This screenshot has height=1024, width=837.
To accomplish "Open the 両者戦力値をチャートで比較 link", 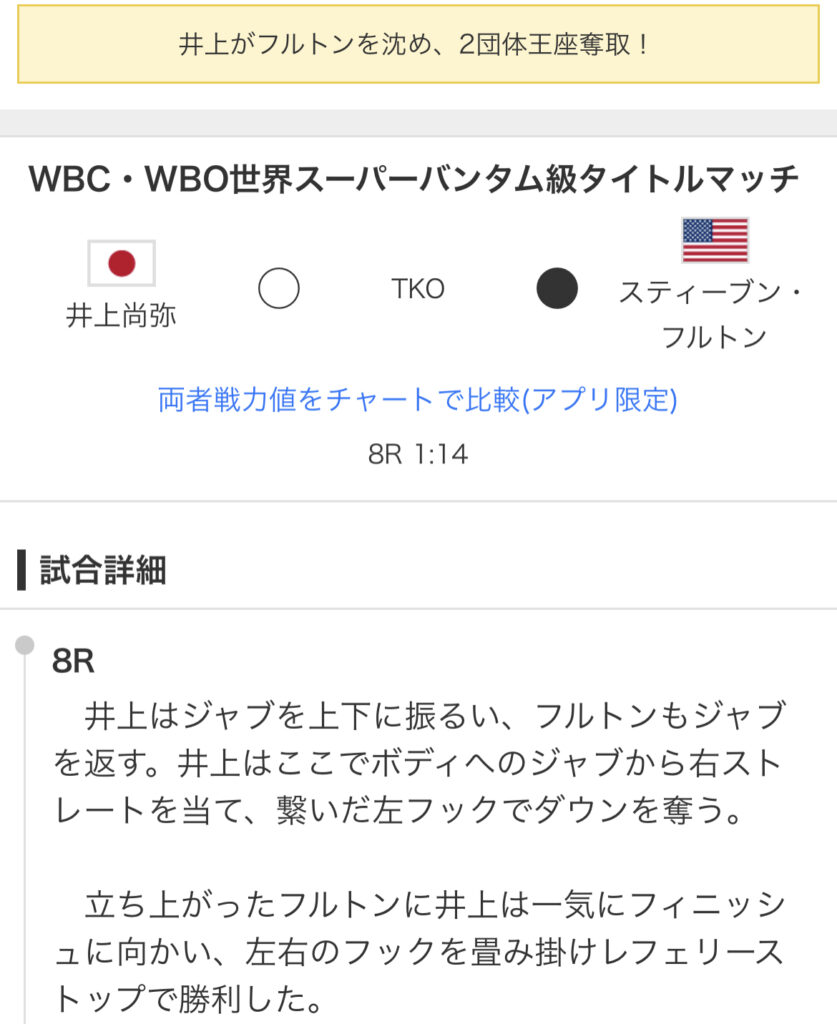I will (418, 400).
